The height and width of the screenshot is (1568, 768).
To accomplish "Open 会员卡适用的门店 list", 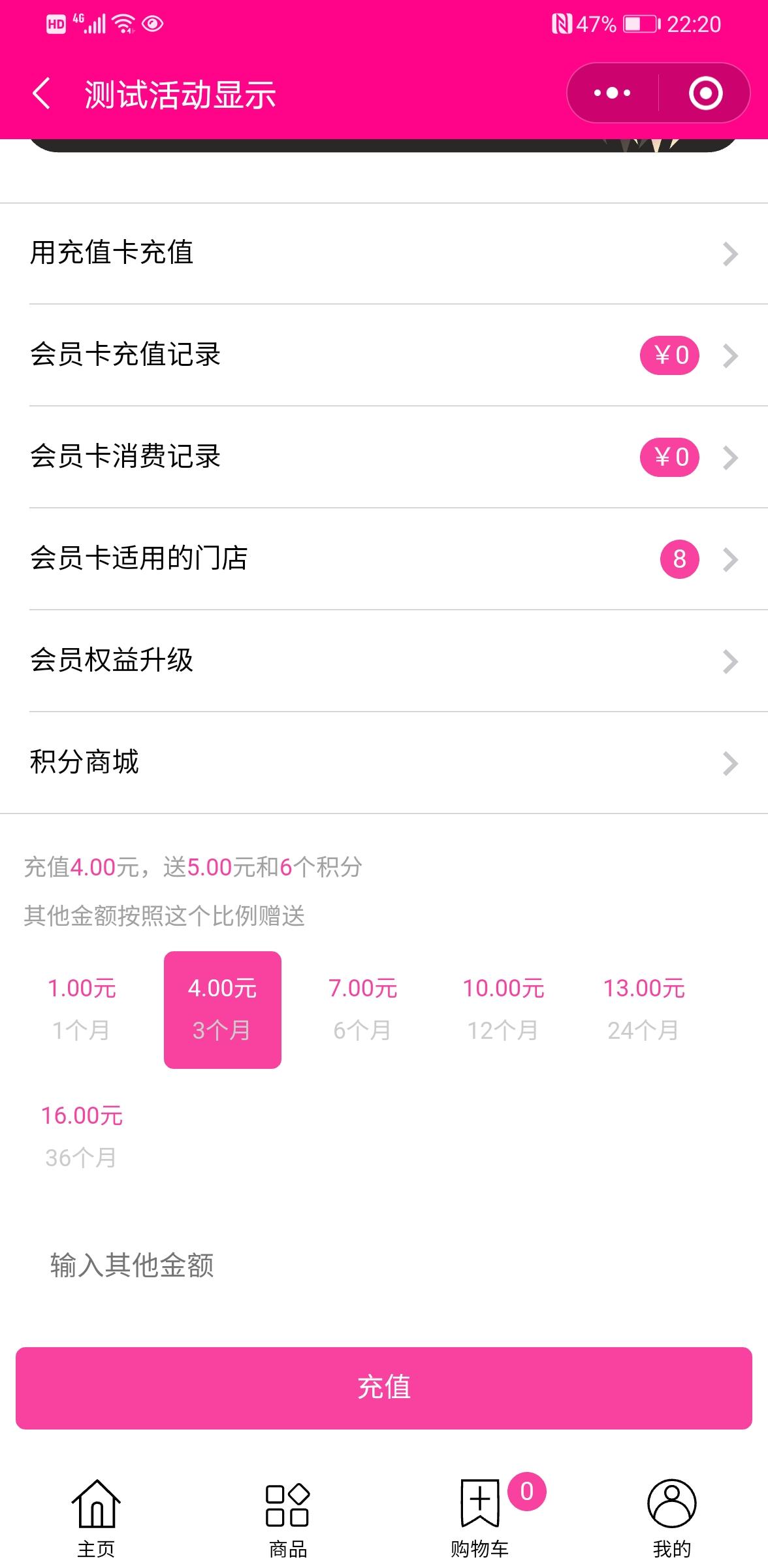I will point(384,559).
